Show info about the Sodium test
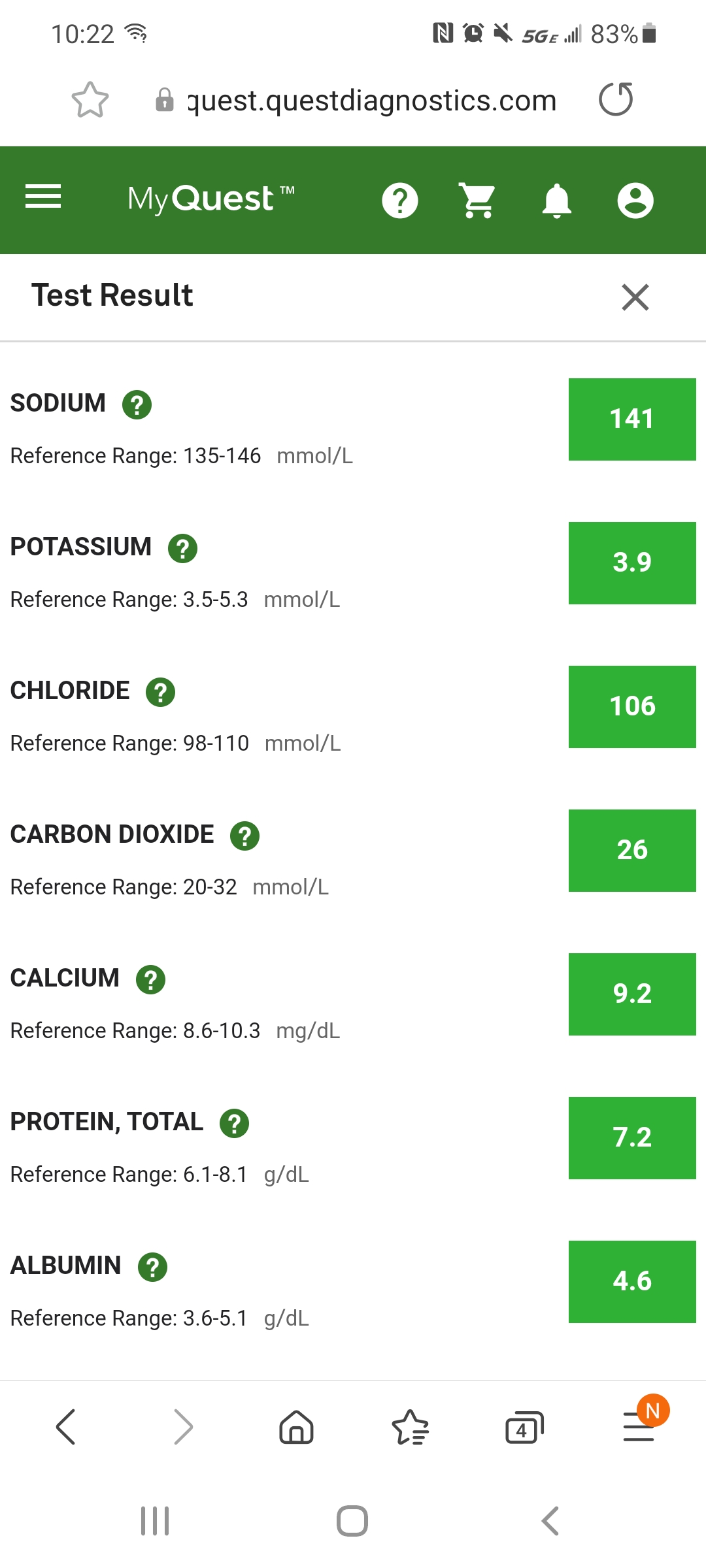 click(x=137, y=404)
